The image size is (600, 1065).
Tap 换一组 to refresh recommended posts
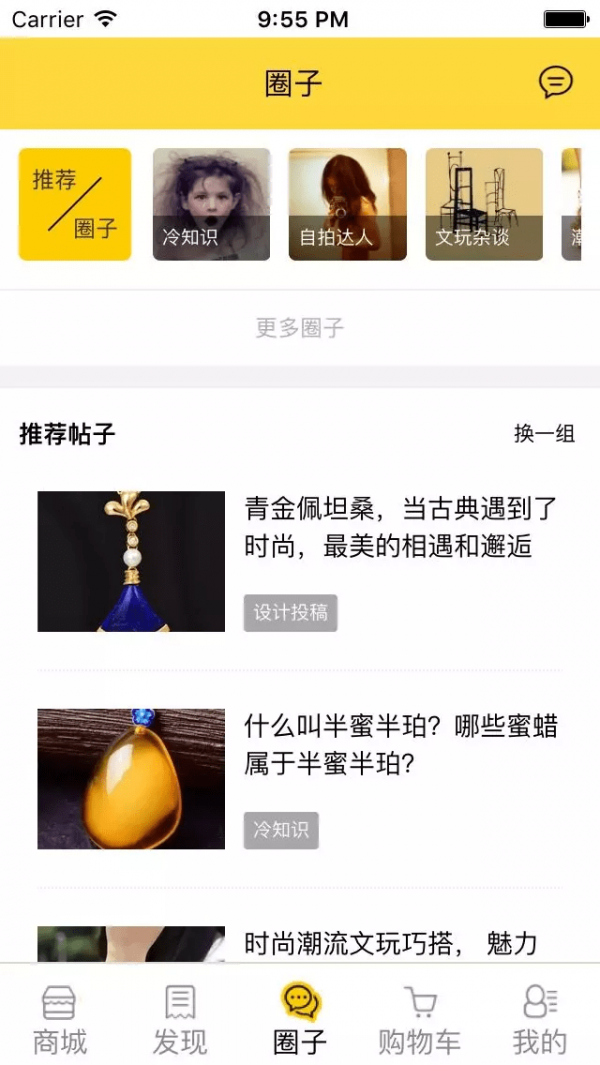click(x=544, y=434)
